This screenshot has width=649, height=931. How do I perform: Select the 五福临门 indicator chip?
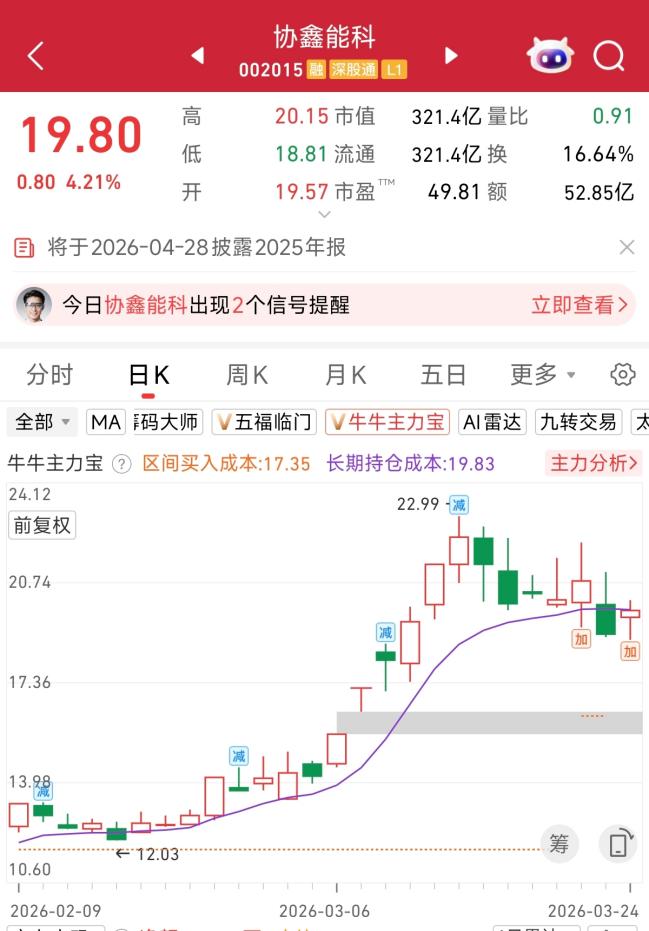265,422
